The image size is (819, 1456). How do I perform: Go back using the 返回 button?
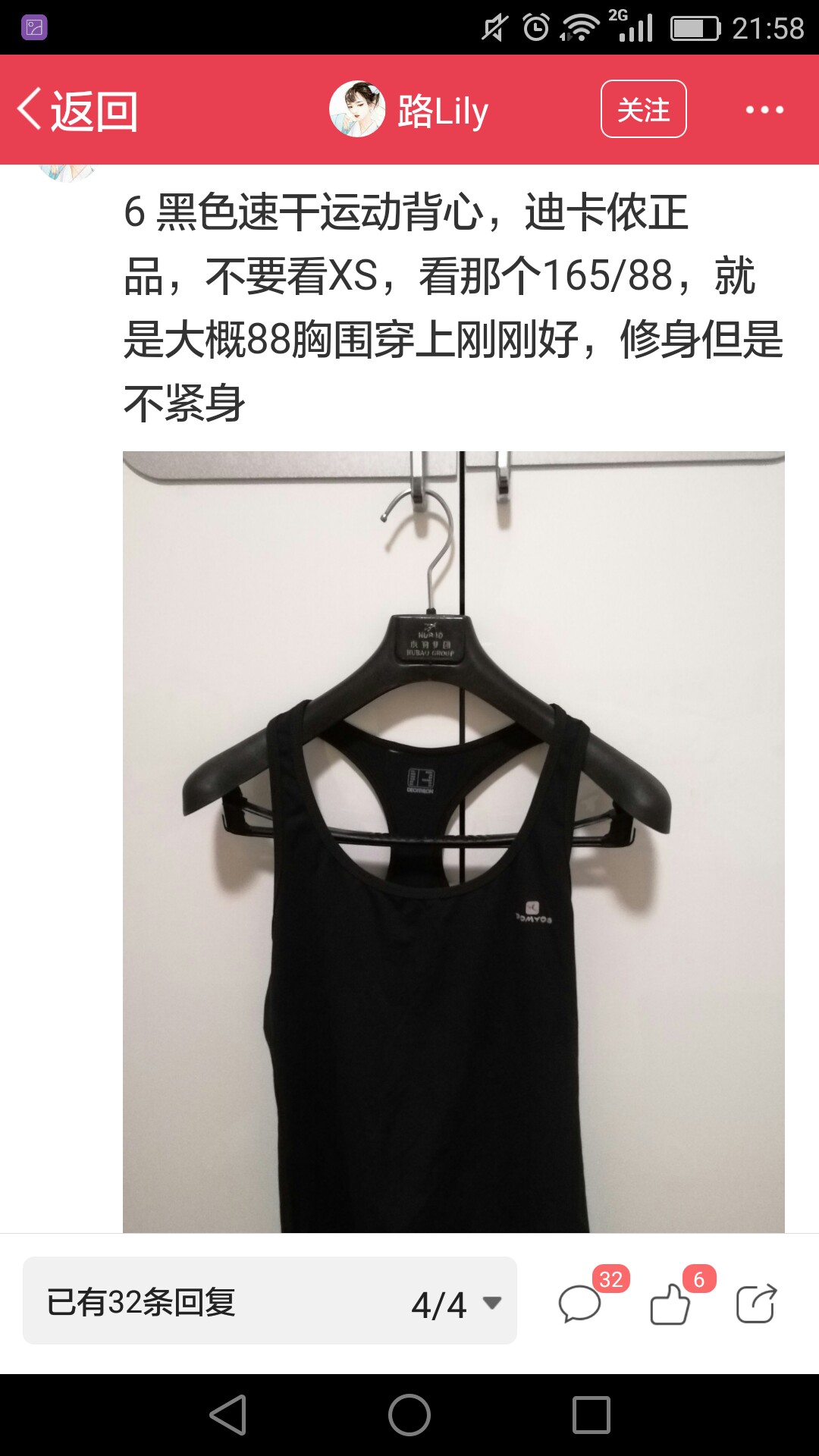[x=77, y=111]
